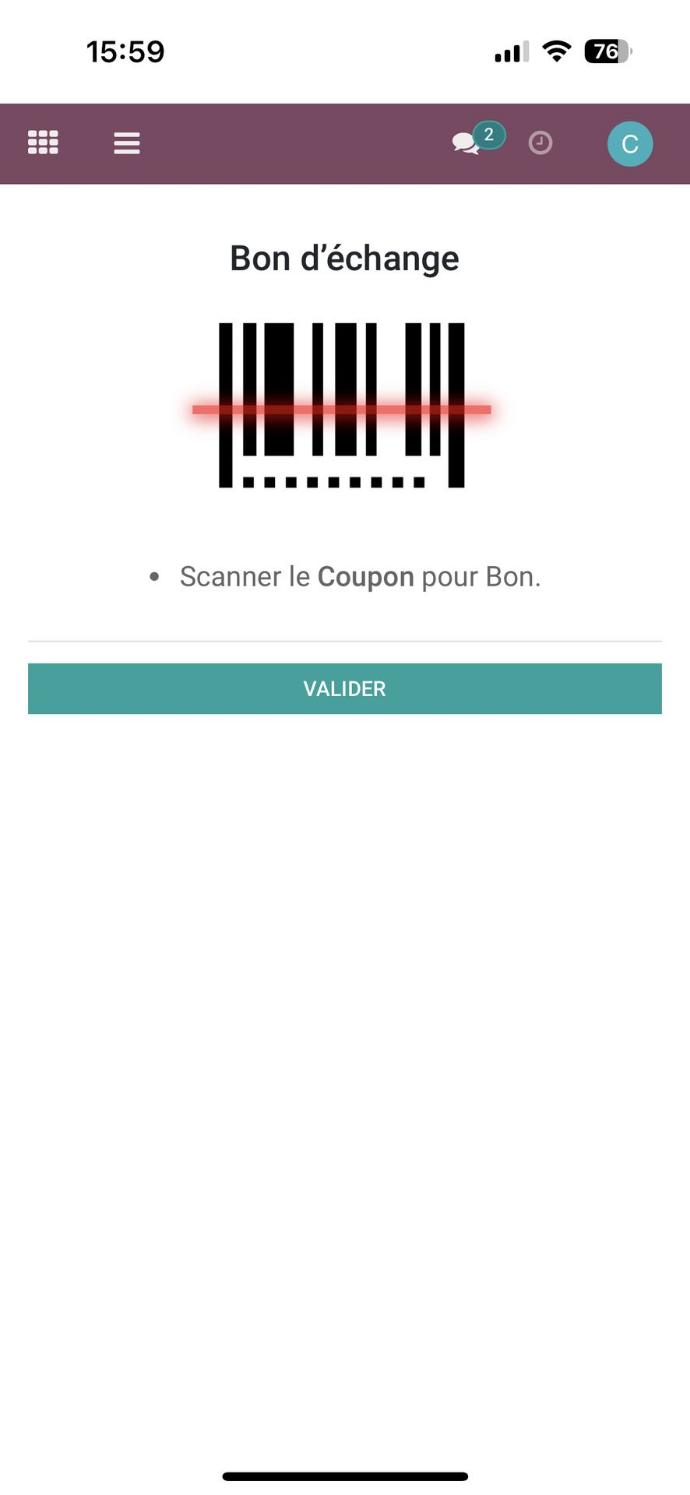
Task: Tap the Valider button
Action: 345,688
